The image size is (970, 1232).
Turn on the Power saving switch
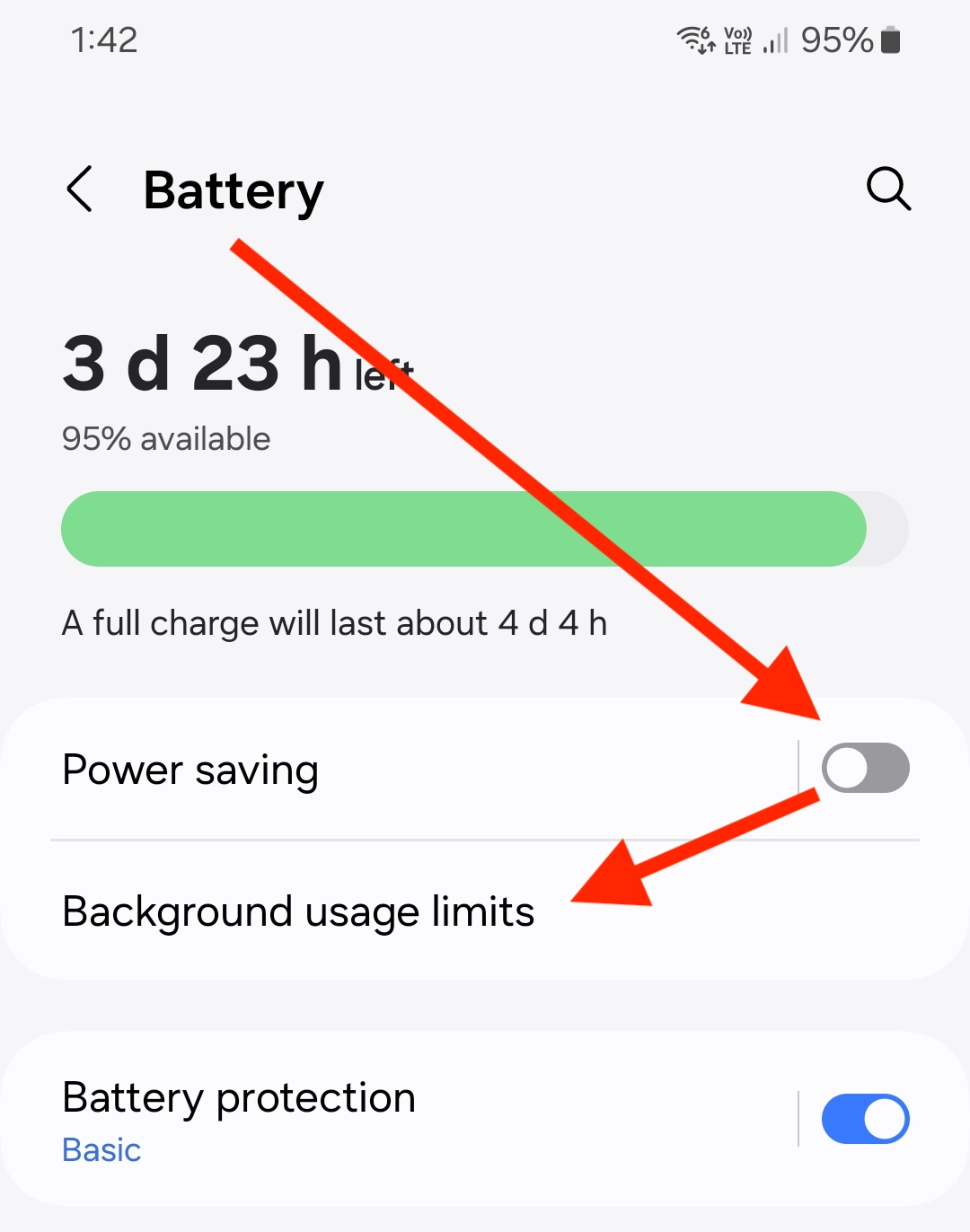point(865,769)
